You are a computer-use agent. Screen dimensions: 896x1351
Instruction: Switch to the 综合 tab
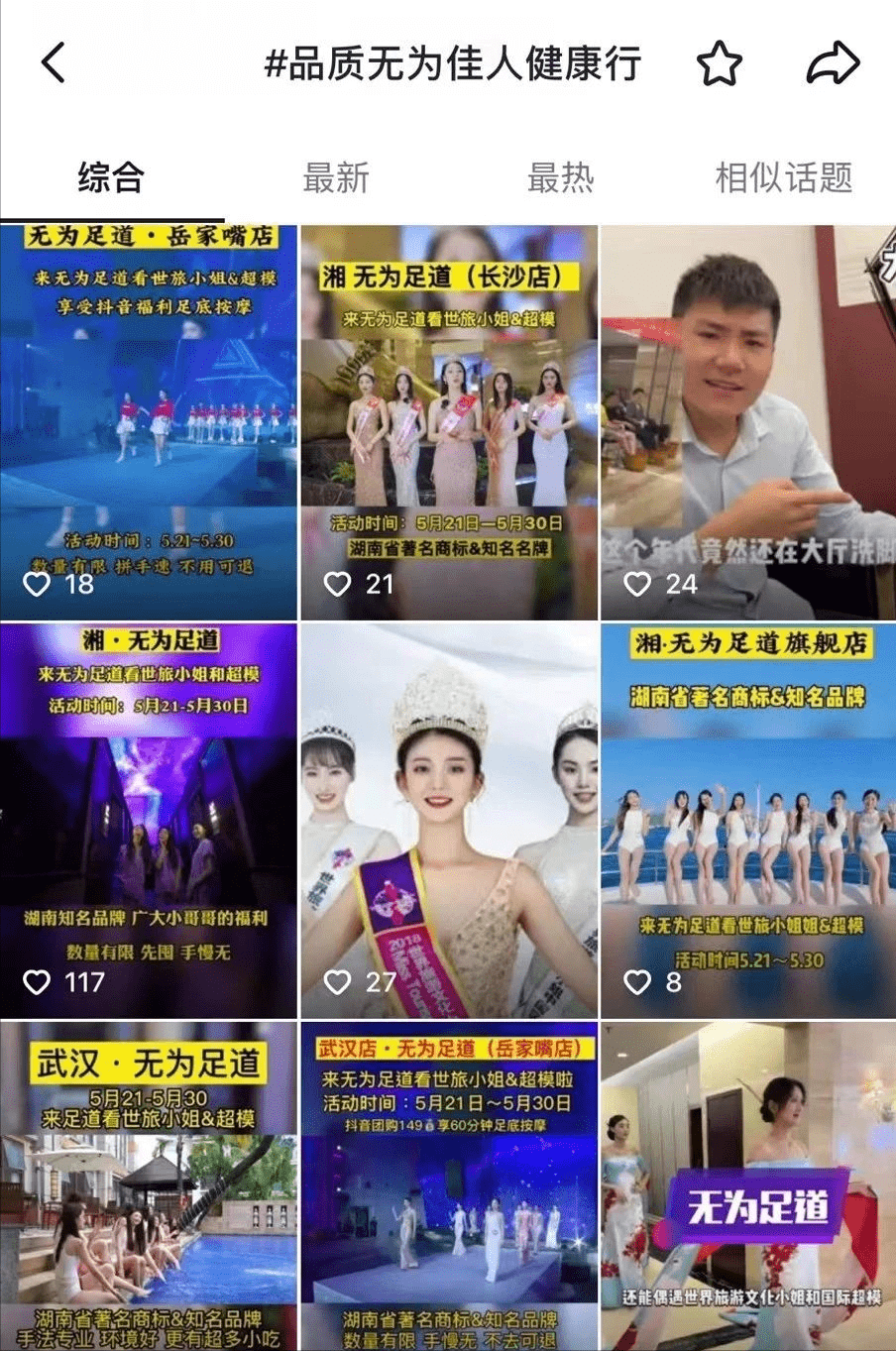tap(111, 178)
